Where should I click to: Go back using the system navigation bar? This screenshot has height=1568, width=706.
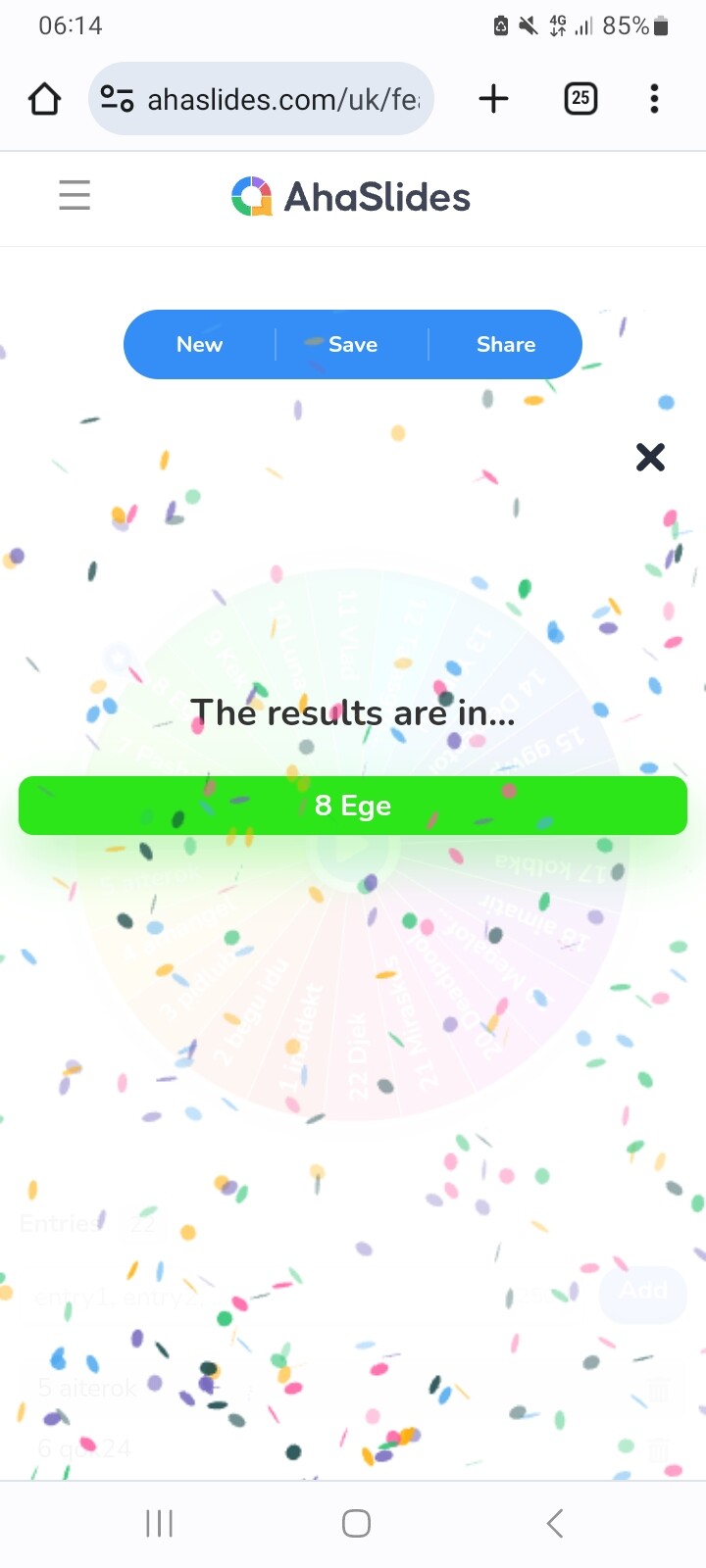click(554, 1523)
